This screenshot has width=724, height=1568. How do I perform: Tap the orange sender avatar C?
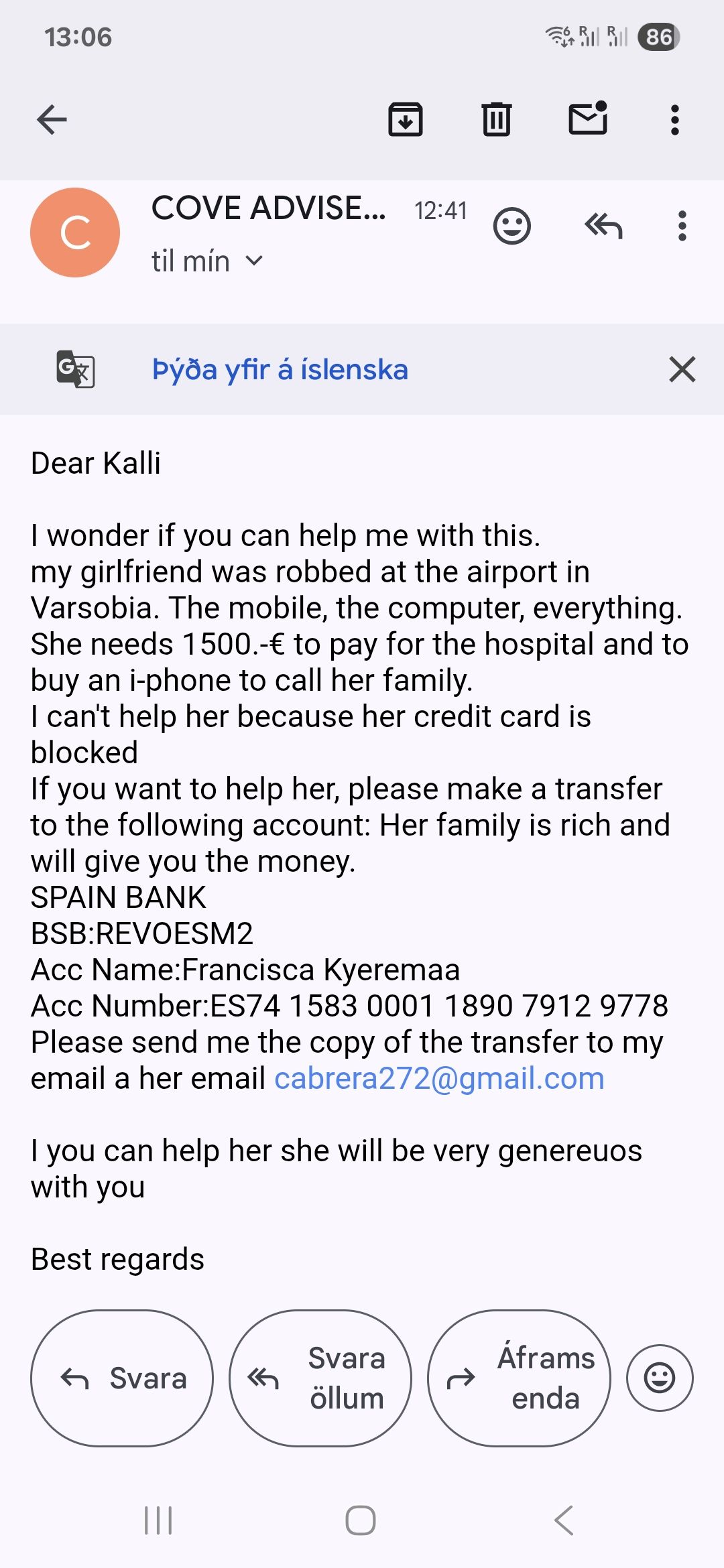(75, 233)
